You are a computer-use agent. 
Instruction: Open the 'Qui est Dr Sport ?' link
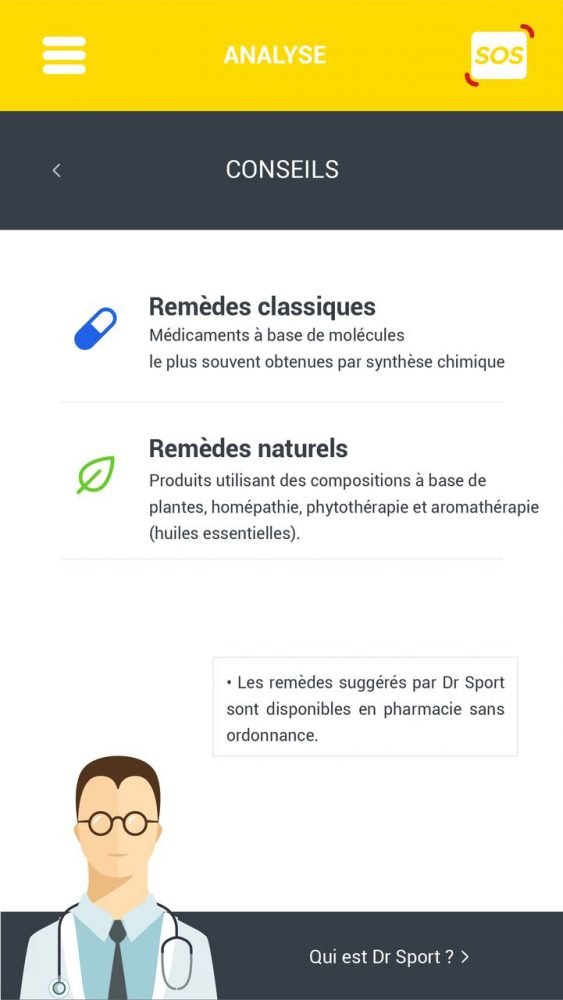(x=389, y=957)
